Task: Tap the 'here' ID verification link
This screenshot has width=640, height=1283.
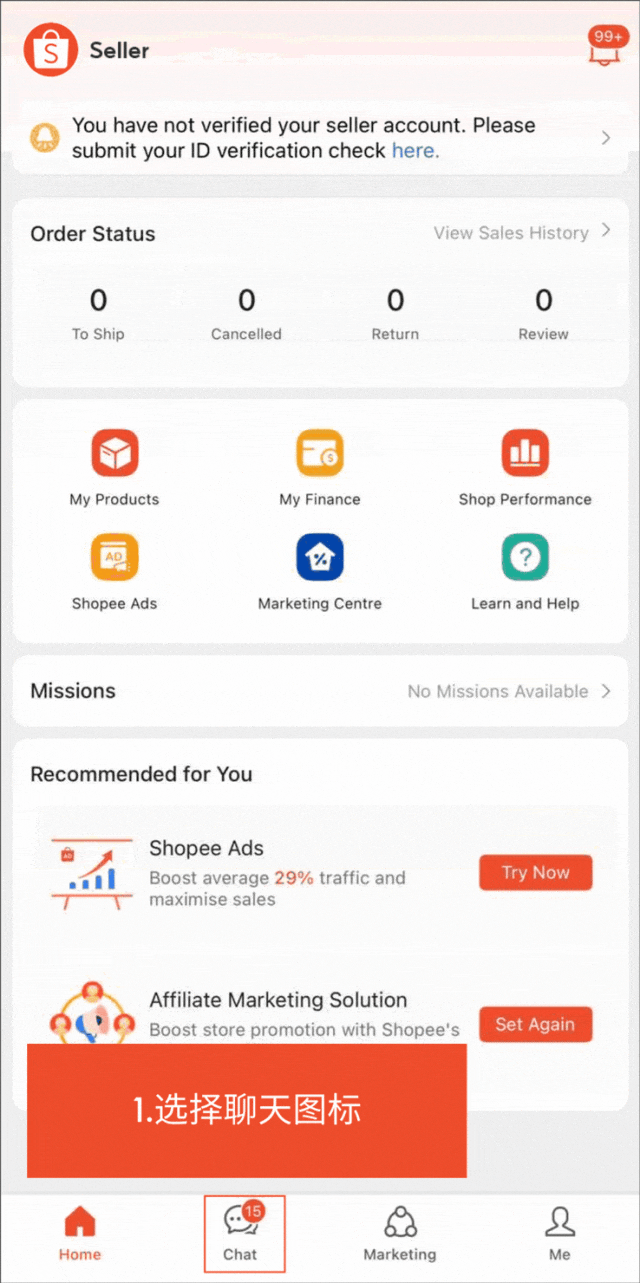Action: pyautogui.click(x=413, y=151)
